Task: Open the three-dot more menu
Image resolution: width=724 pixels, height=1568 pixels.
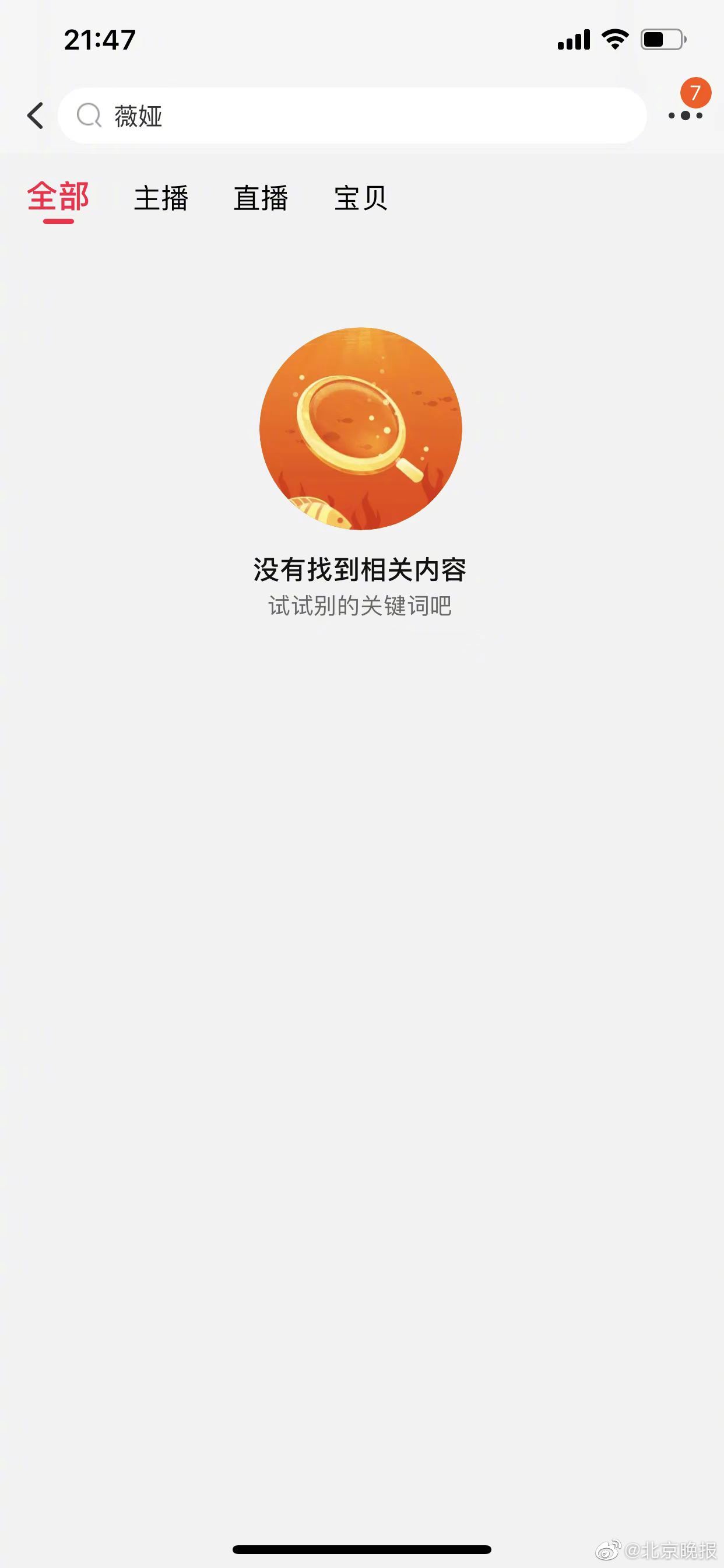Action: click(685, 115)
